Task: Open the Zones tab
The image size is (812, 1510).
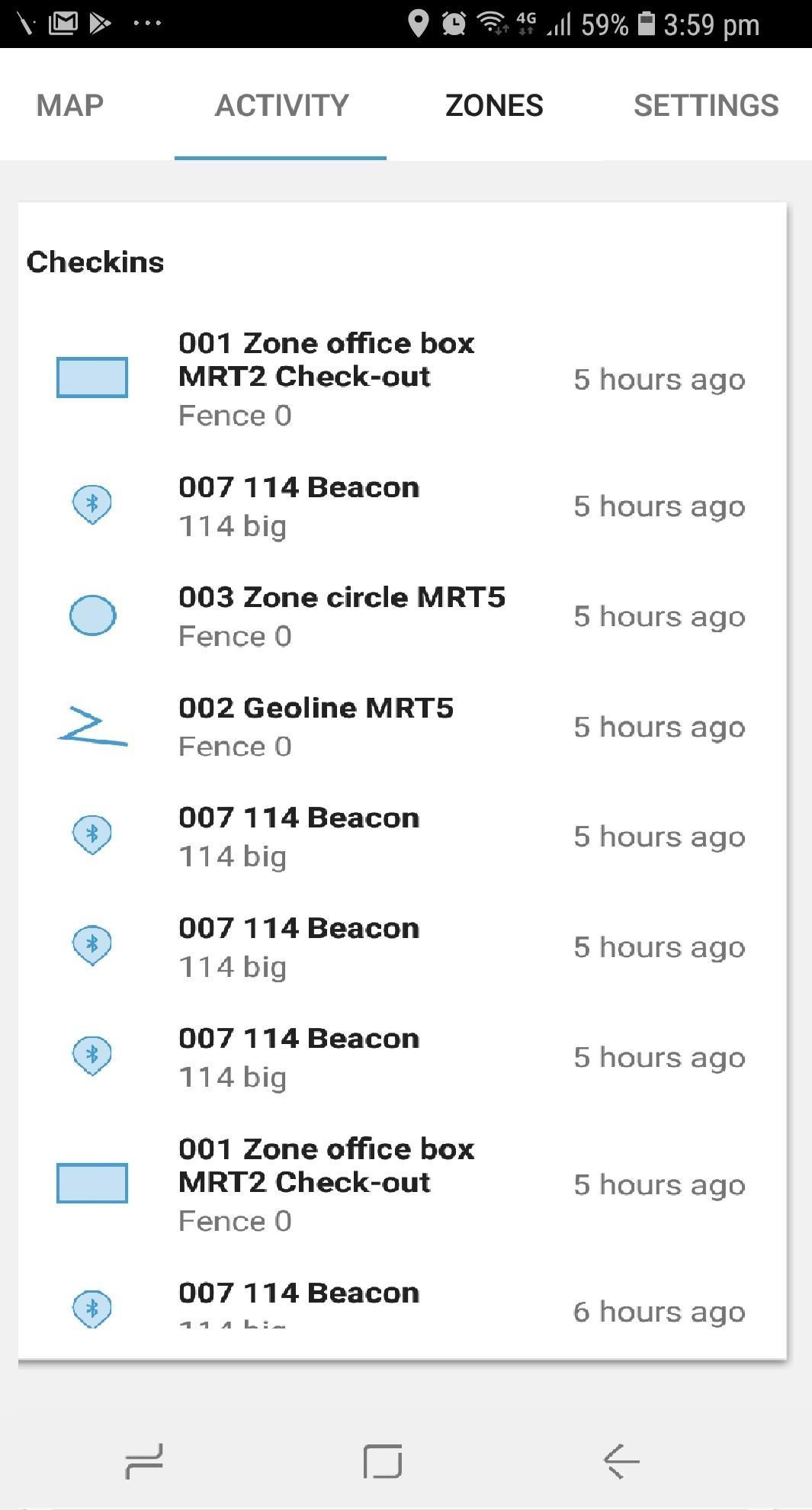Action: click(x=494, y=105)
